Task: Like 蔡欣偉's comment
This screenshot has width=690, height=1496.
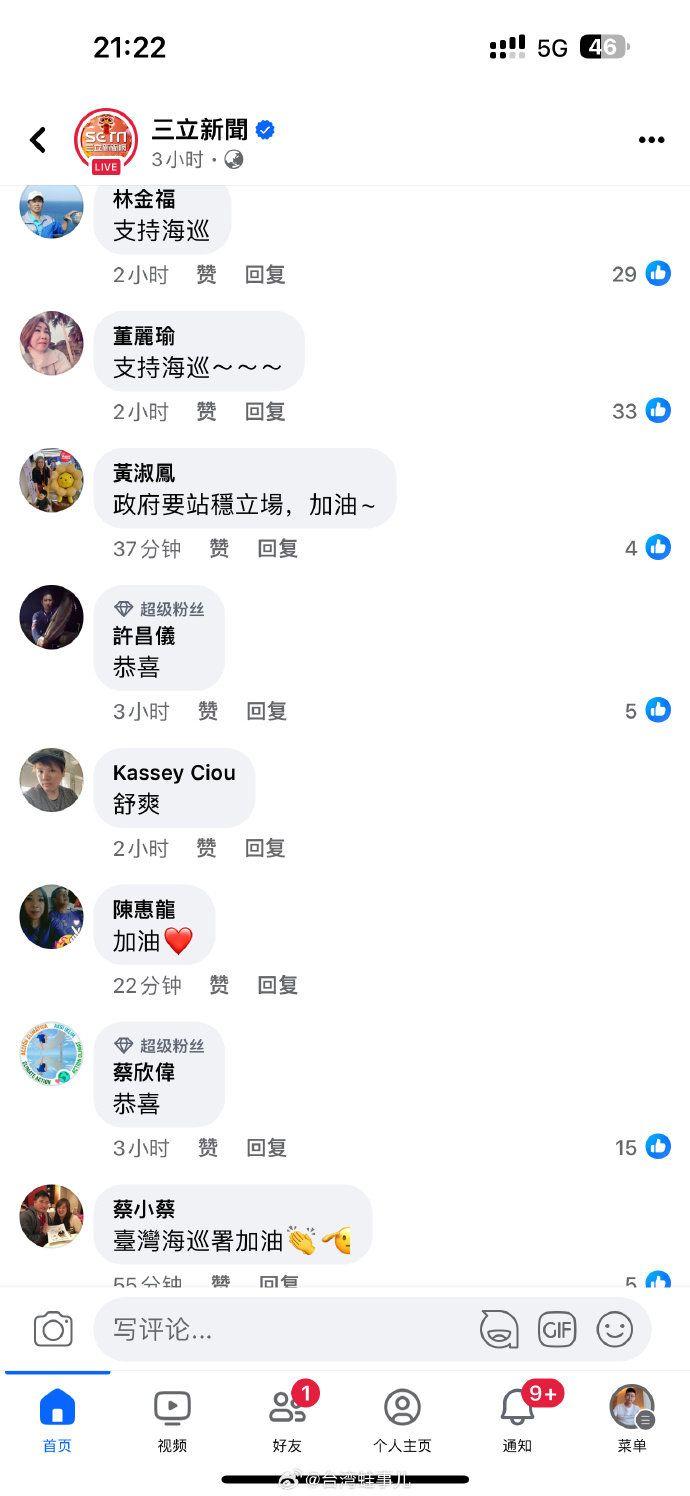Action: [x=207, y=1148]
